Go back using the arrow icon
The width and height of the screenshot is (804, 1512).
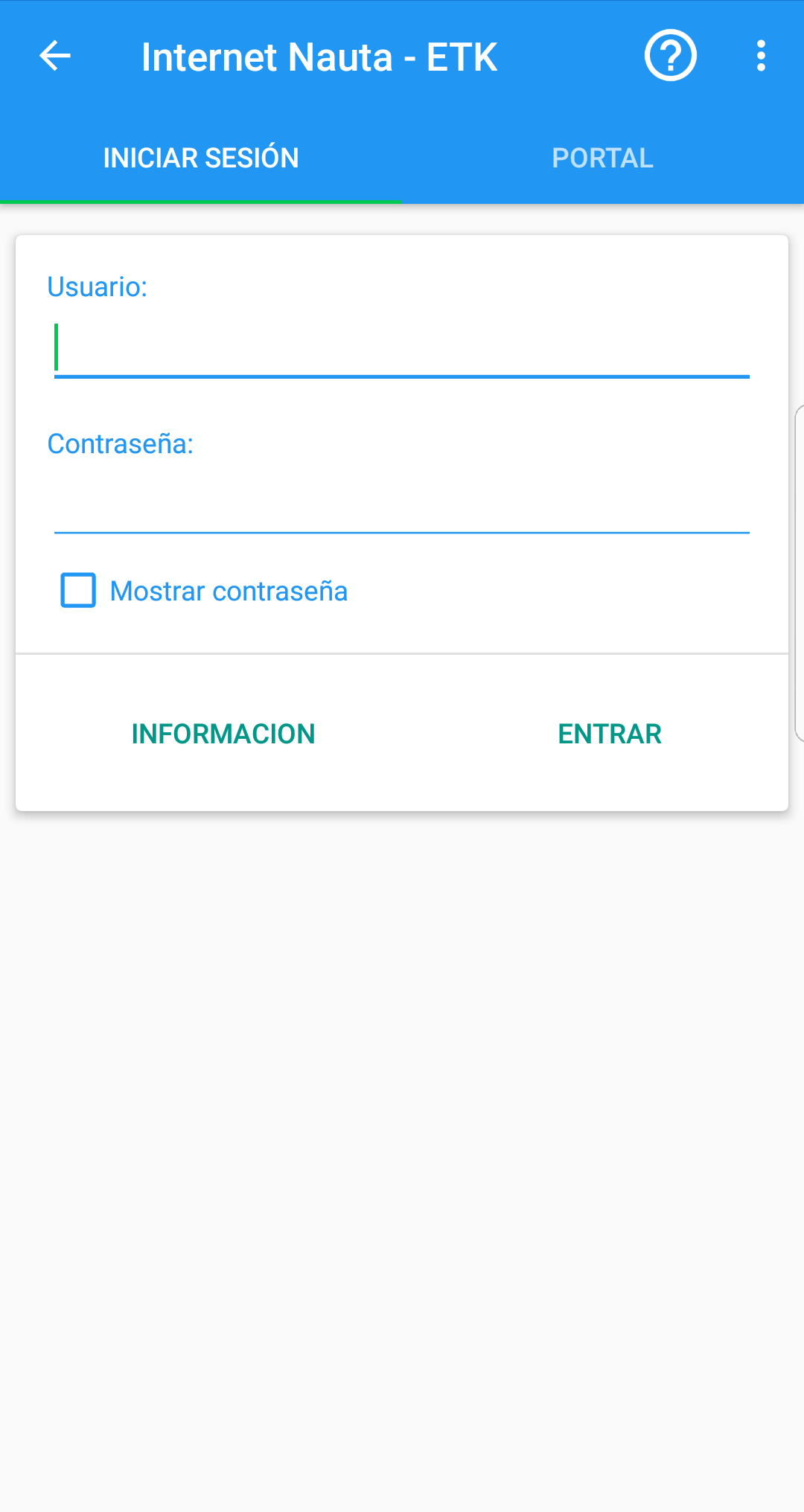pos(55,56)
